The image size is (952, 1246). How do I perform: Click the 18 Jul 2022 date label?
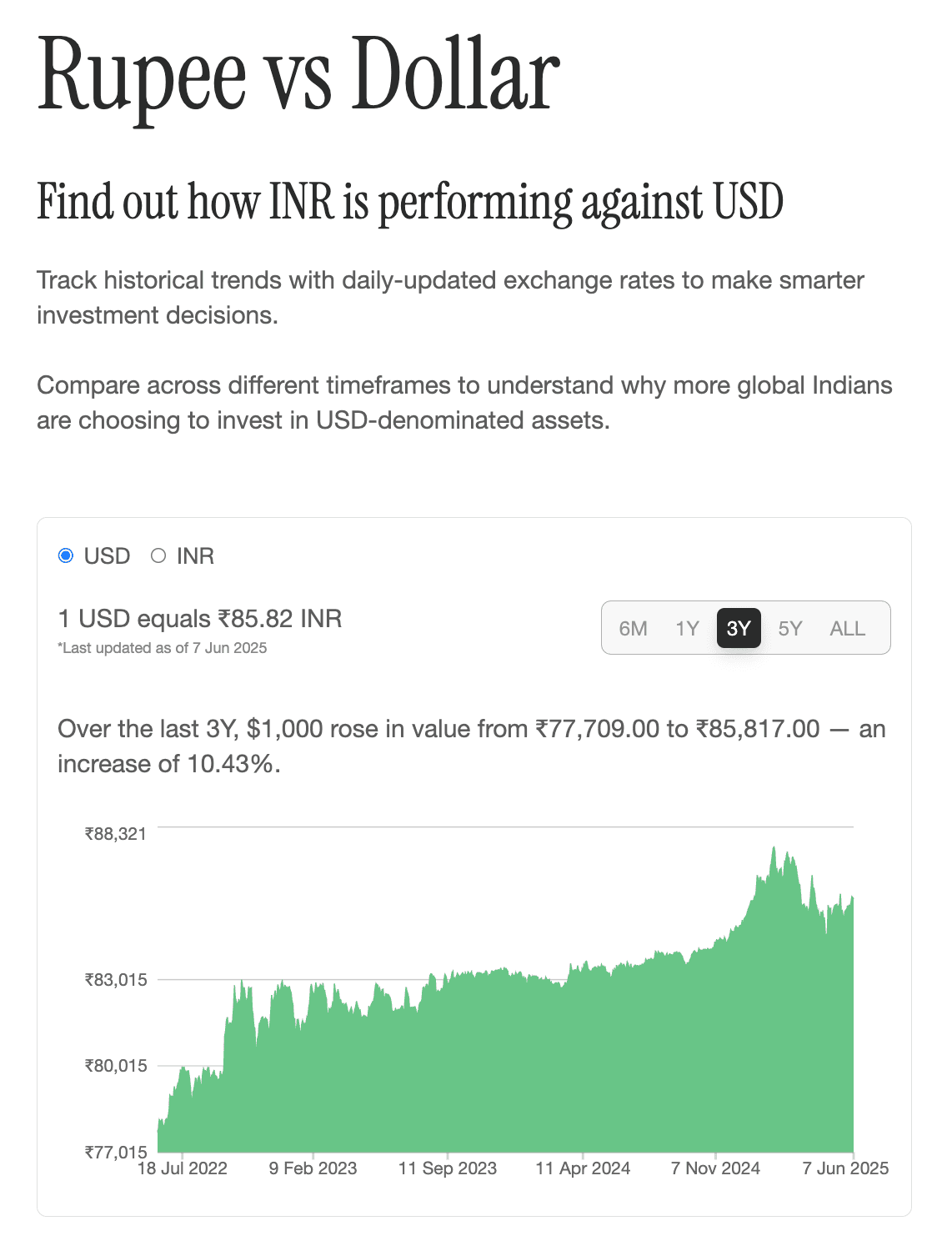183,1168
